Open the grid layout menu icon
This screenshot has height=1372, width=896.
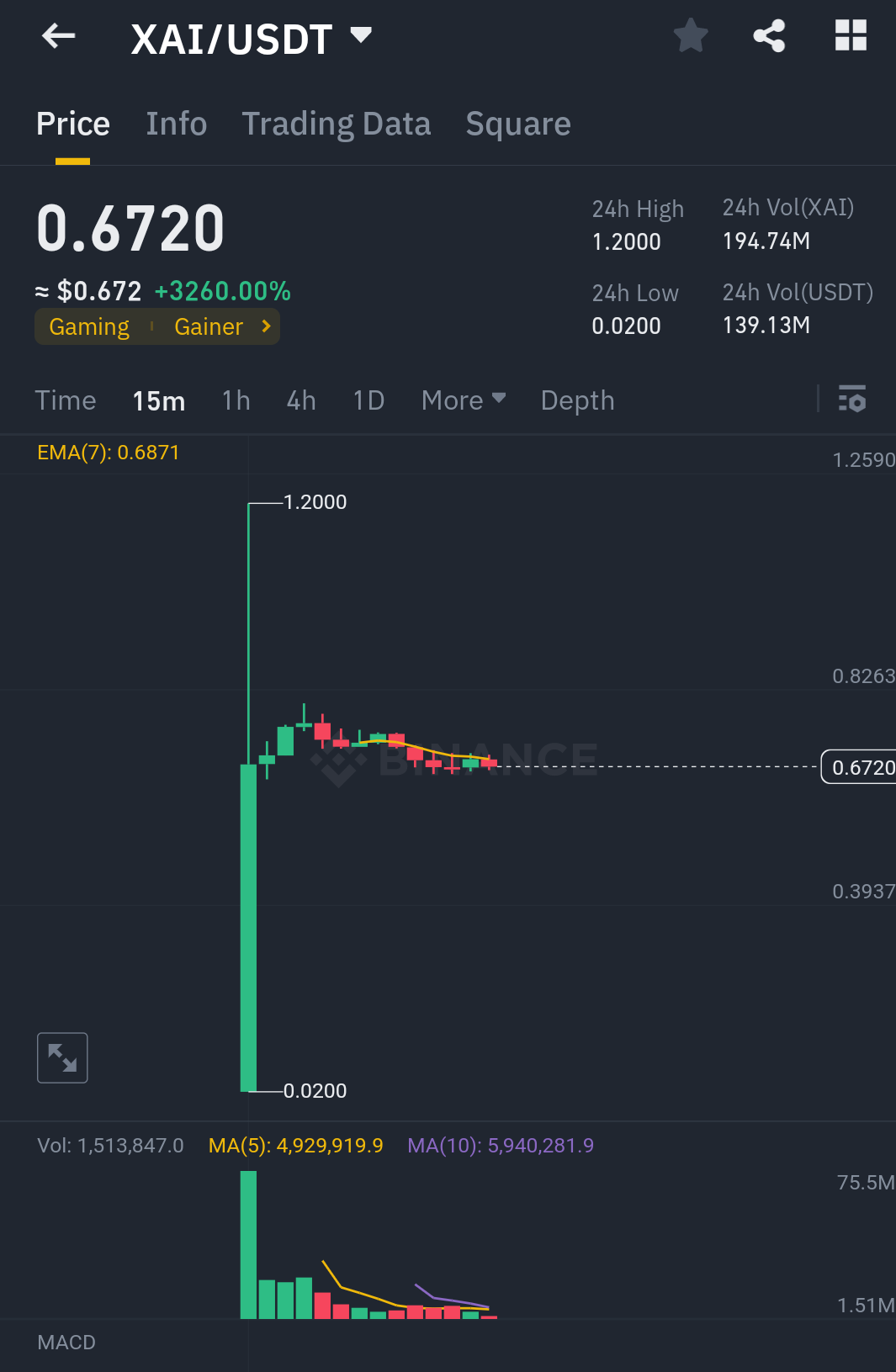point(850,36)
